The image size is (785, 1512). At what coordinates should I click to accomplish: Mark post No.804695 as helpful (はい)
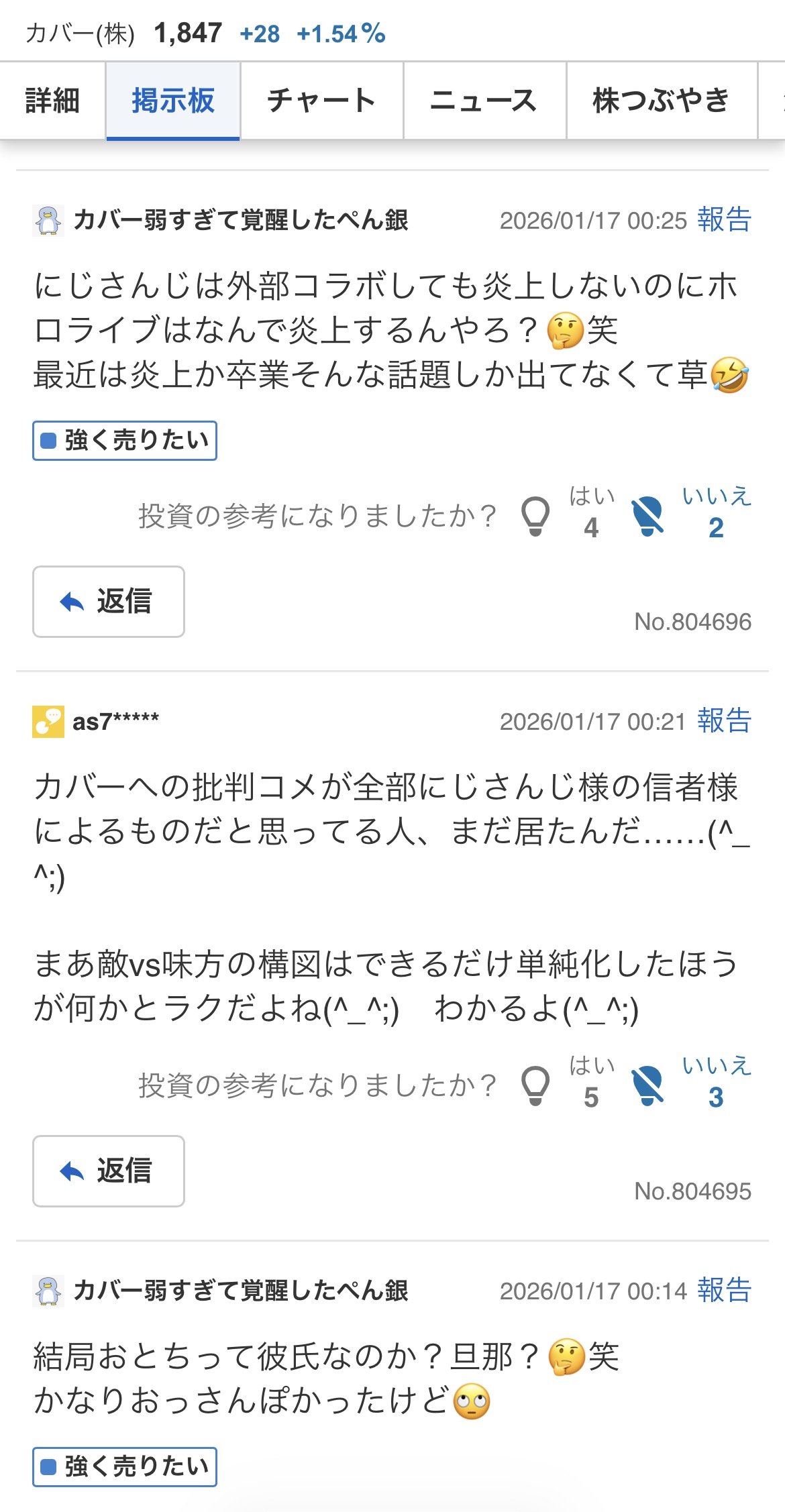tap(537, 1085)
